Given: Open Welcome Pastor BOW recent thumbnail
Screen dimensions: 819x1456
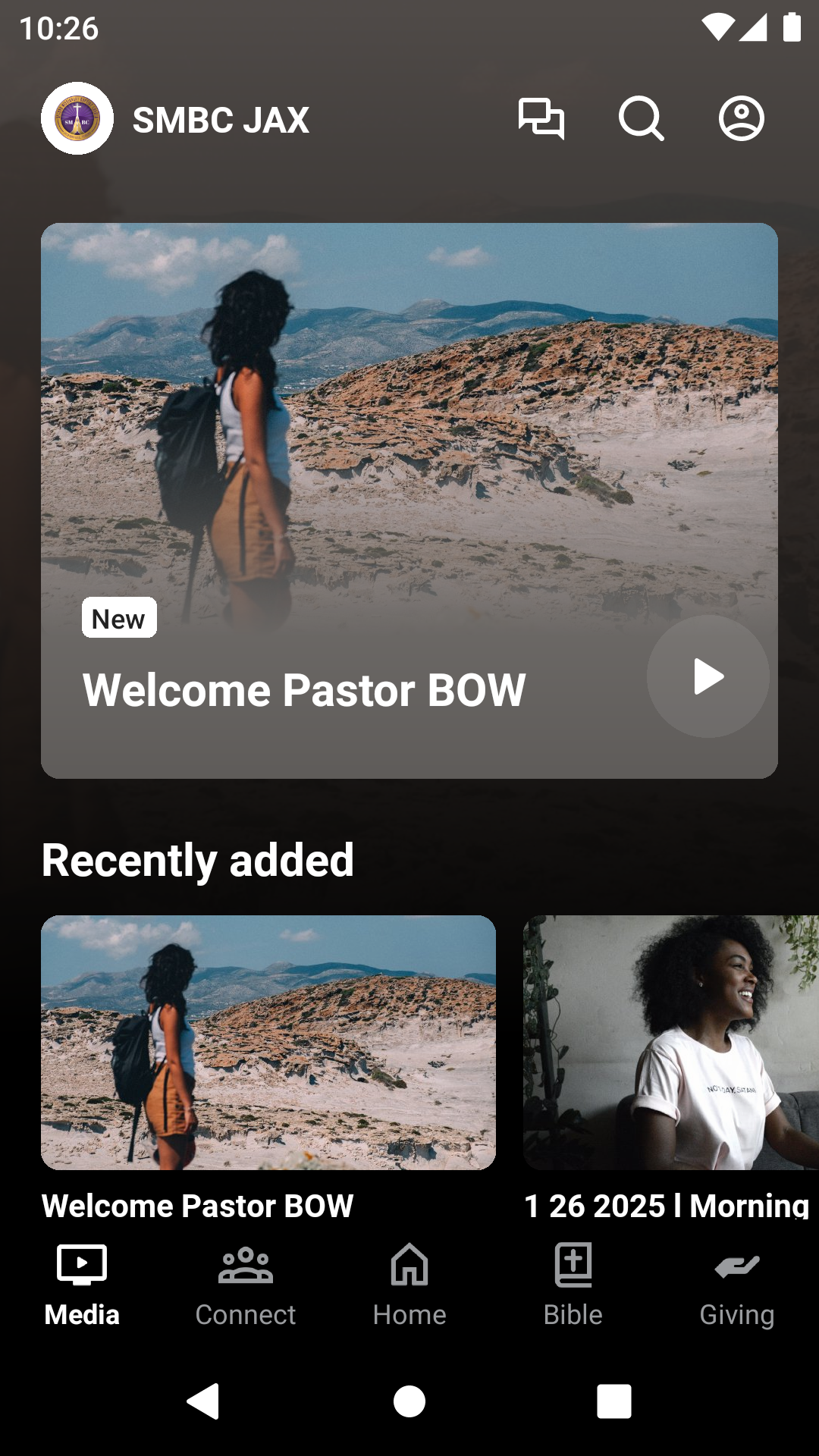Looking at the screenshot, I should click(x=269, y=1042).
